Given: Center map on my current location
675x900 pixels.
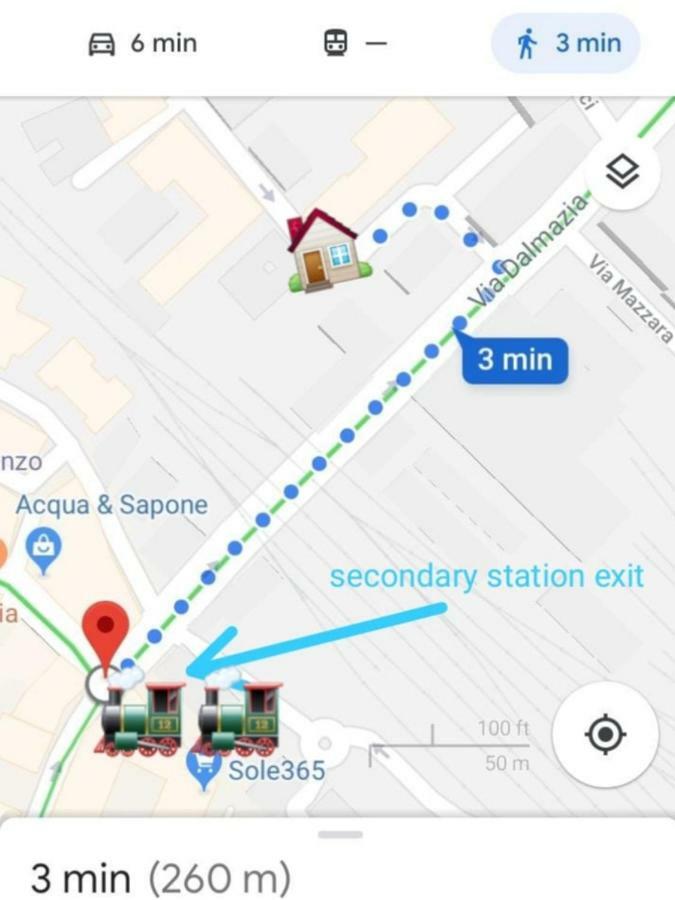Looking at the screenshot, I should tap(604, 736).
